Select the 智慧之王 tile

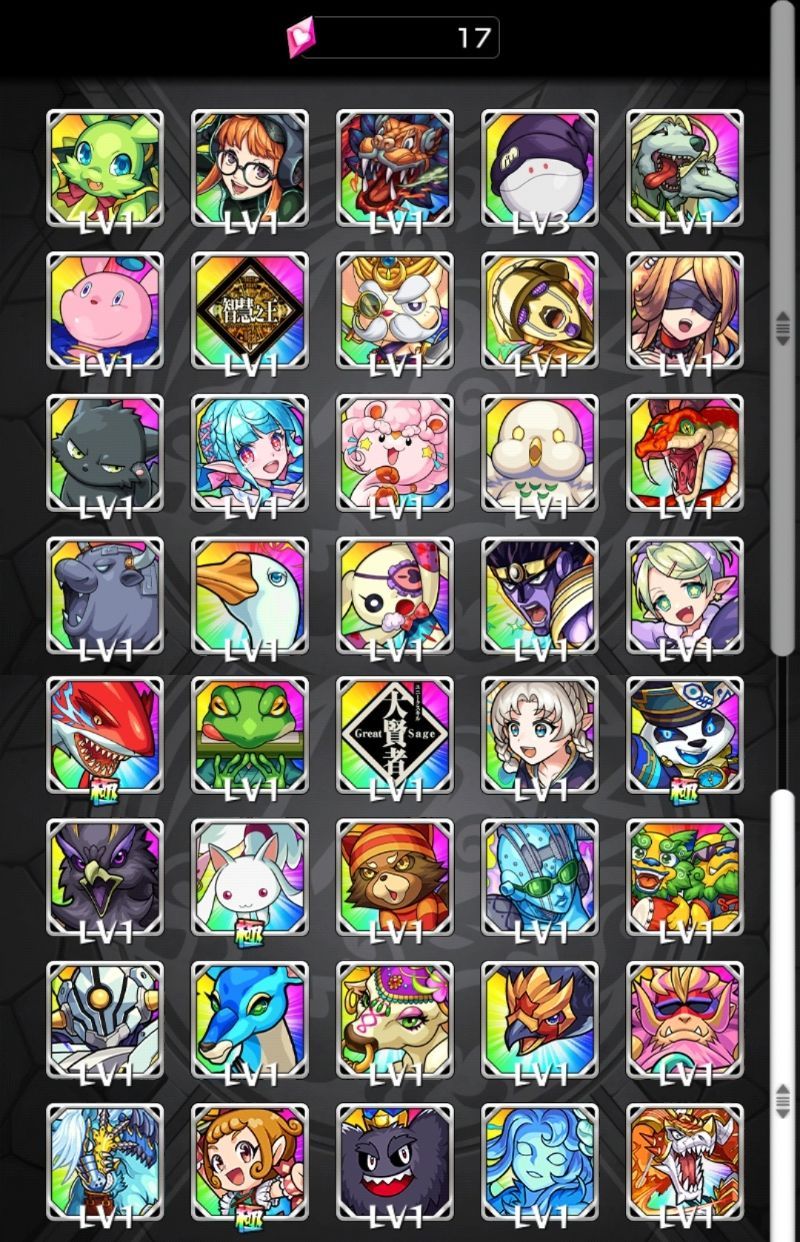(x=250, y=311)
